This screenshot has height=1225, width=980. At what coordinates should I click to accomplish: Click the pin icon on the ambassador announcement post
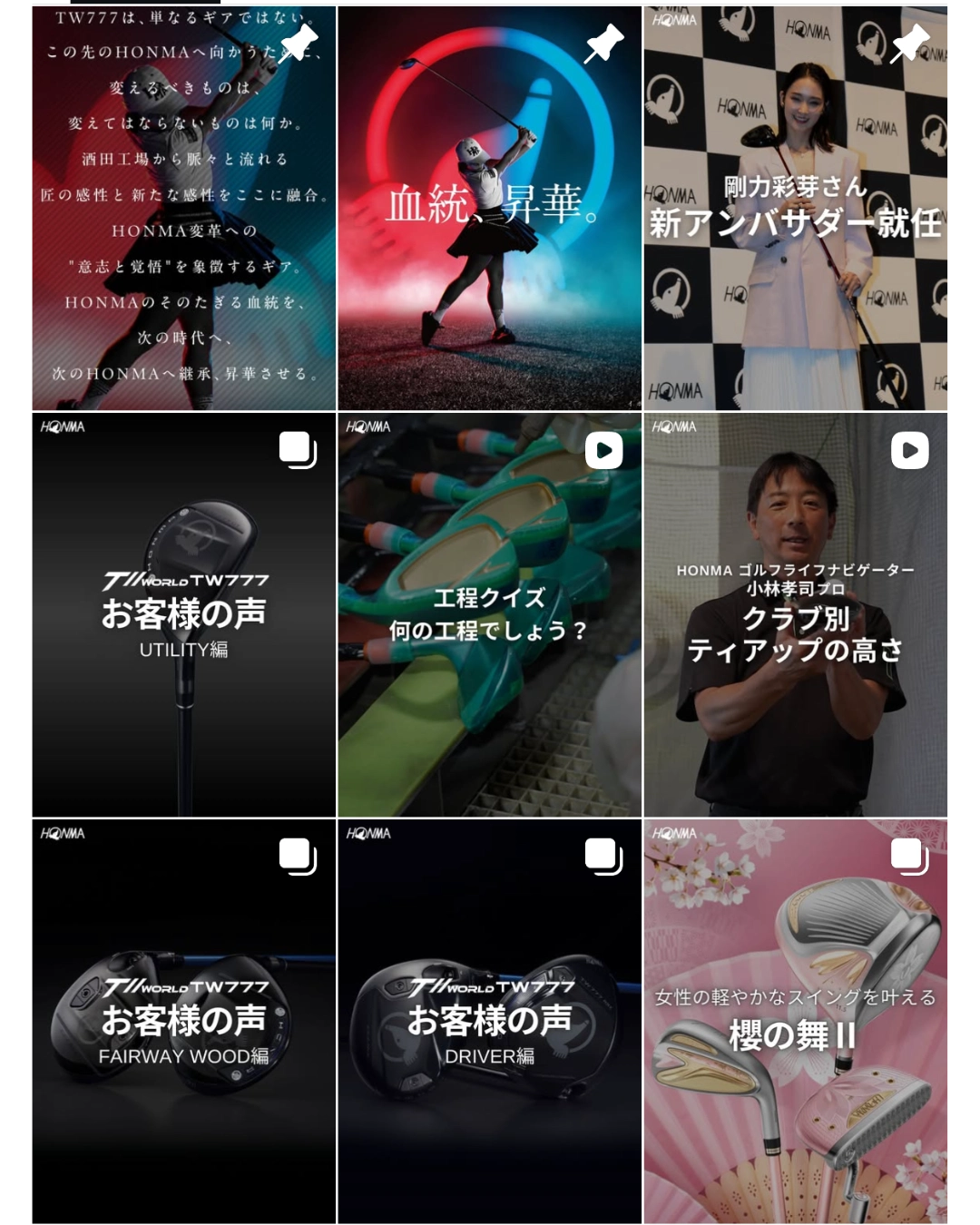pos(912,41)
